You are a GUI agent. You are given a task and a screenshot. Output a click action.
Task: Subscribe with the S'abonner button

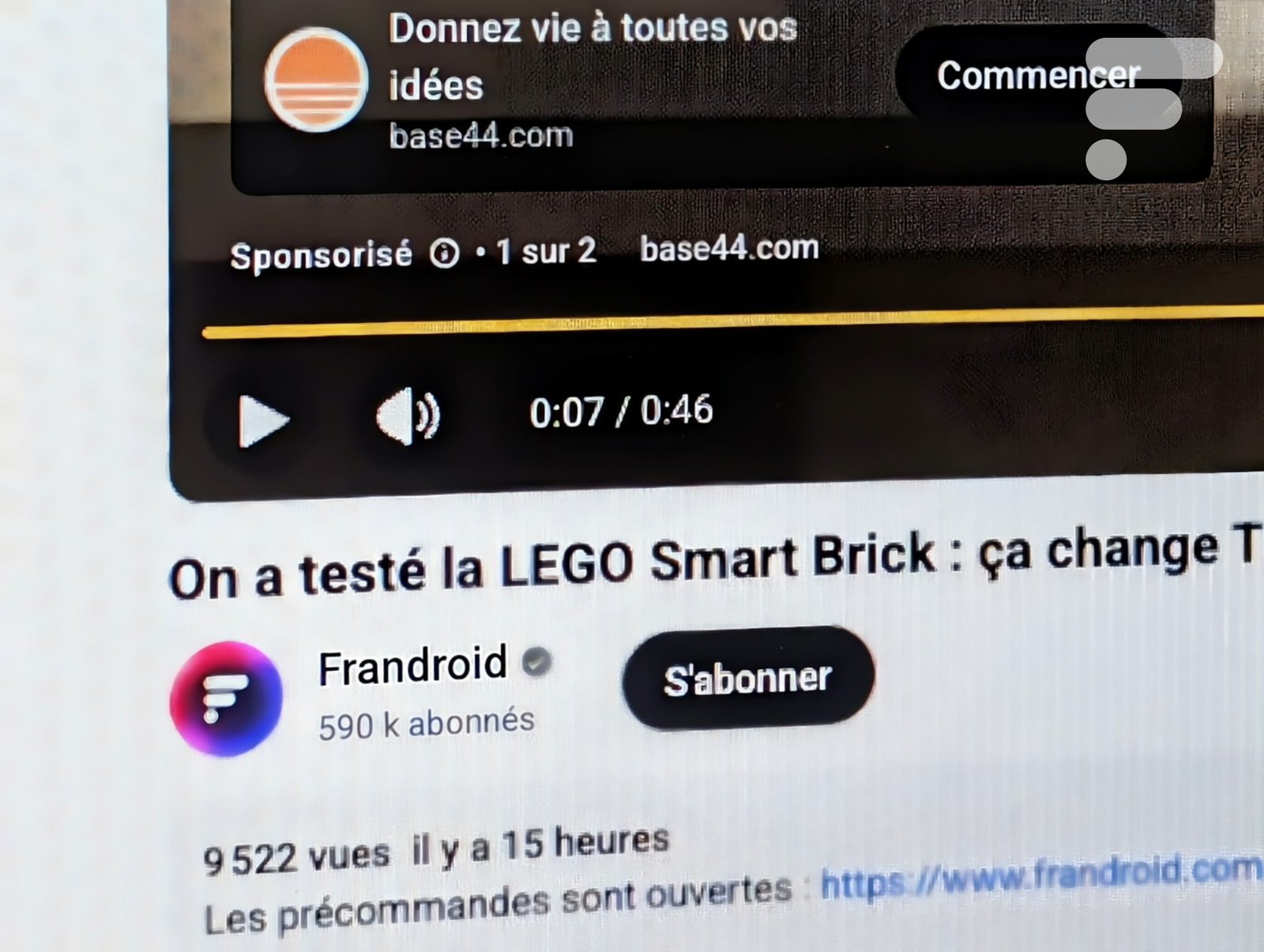747,679
